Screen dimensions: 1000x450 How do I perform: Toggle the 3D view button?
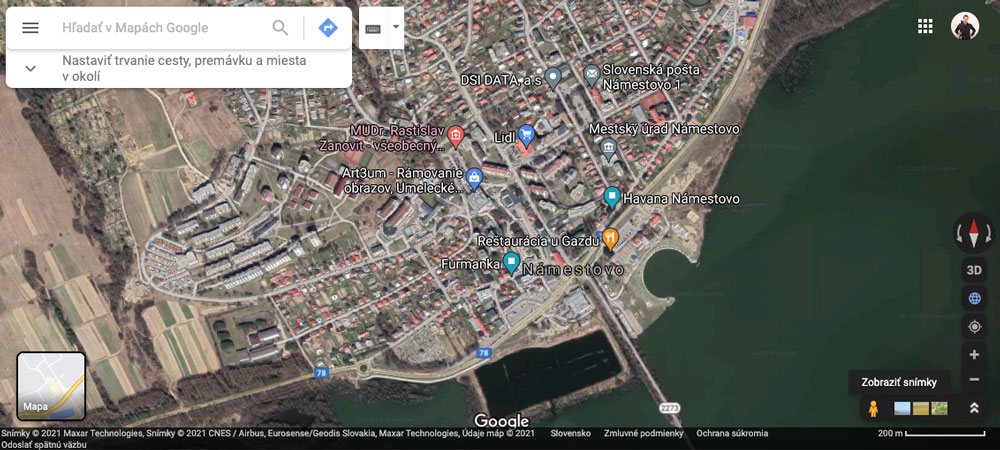point(974,270)
